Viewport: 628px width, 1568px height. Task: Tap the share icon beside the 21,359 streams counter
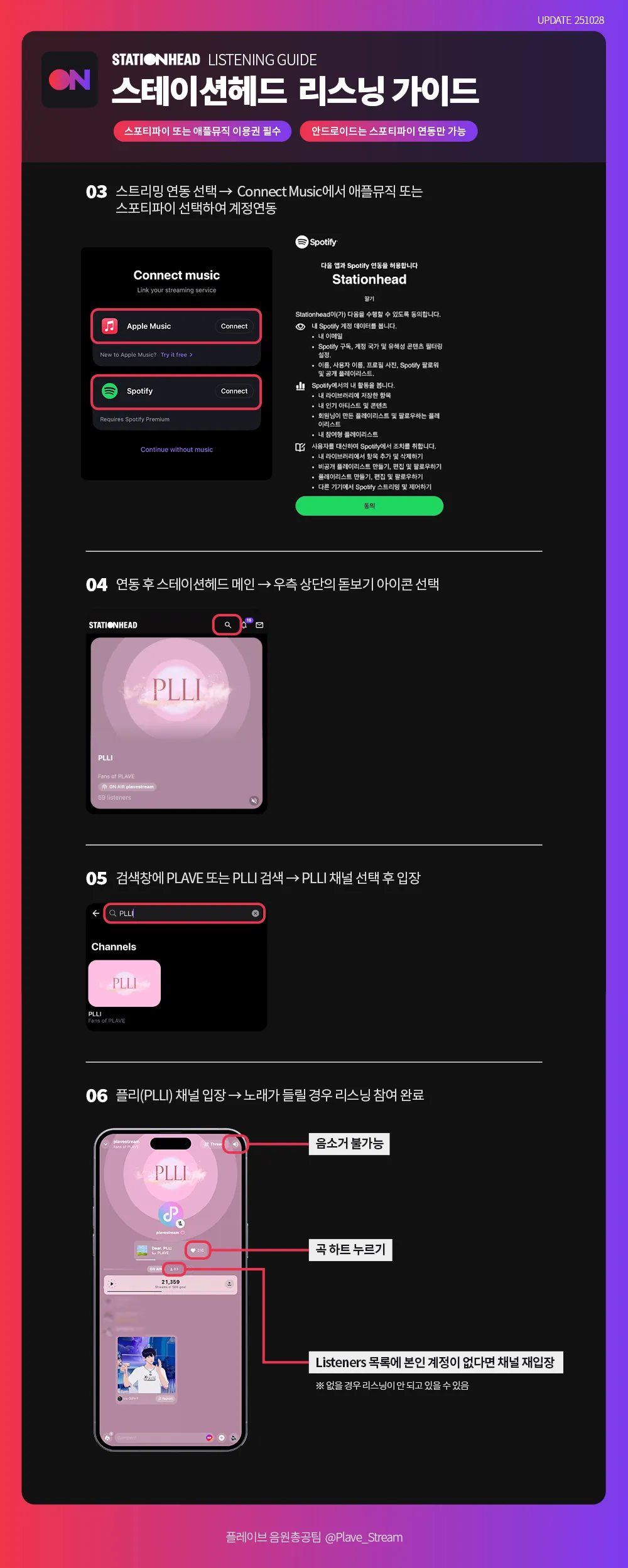229,1284
